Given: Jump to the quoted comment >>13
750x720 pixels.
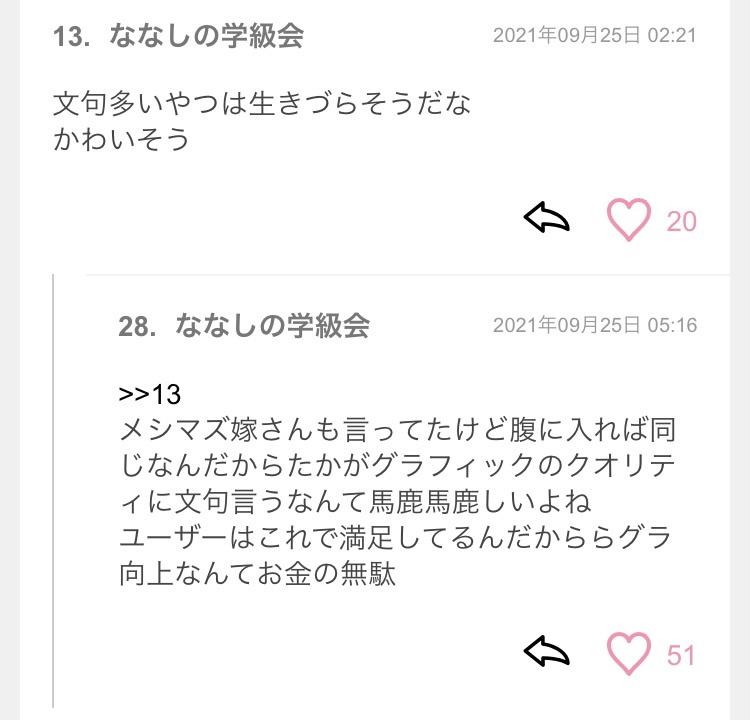Looking at the screenshot, I should 149,393.
